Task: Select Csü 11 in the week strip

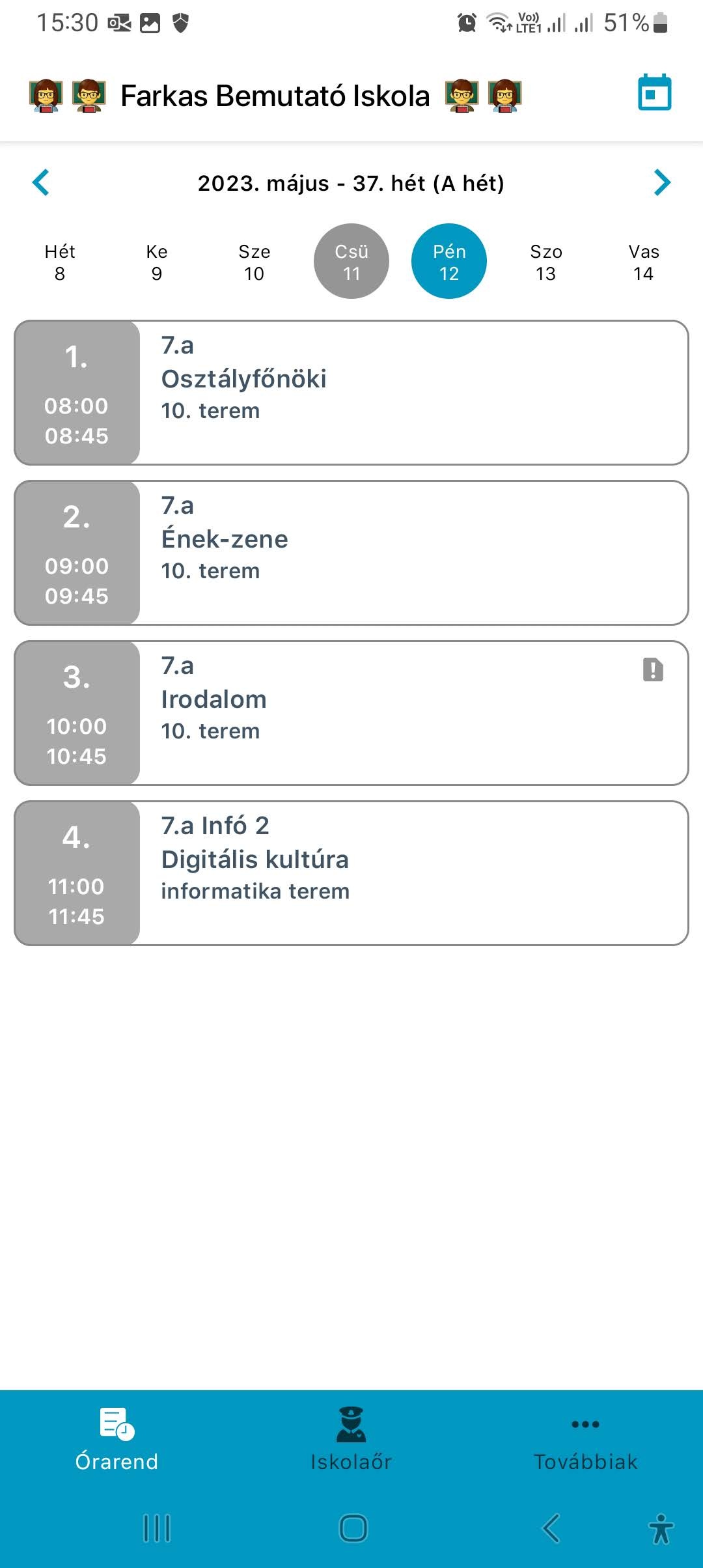Action: coord(351,261)
